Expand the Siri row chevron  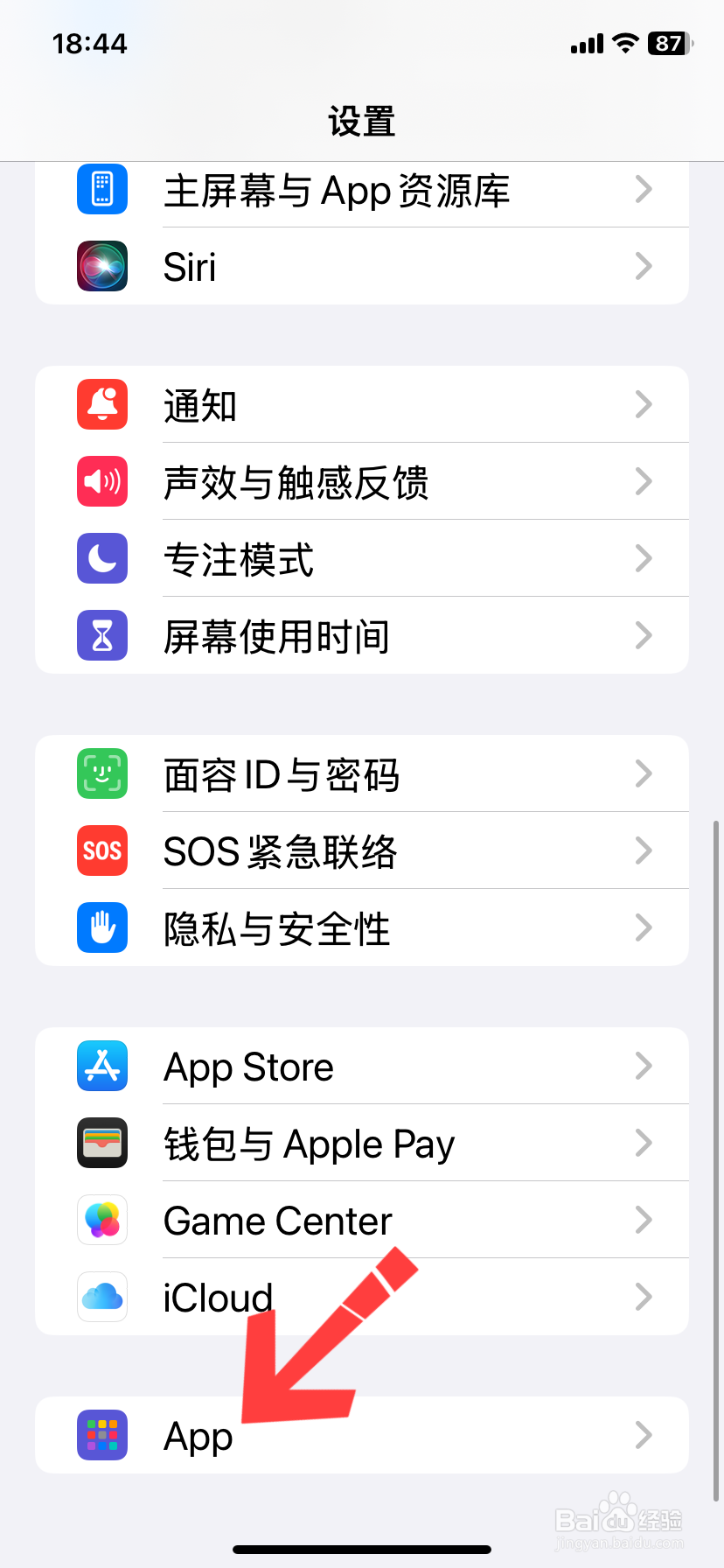644,266
